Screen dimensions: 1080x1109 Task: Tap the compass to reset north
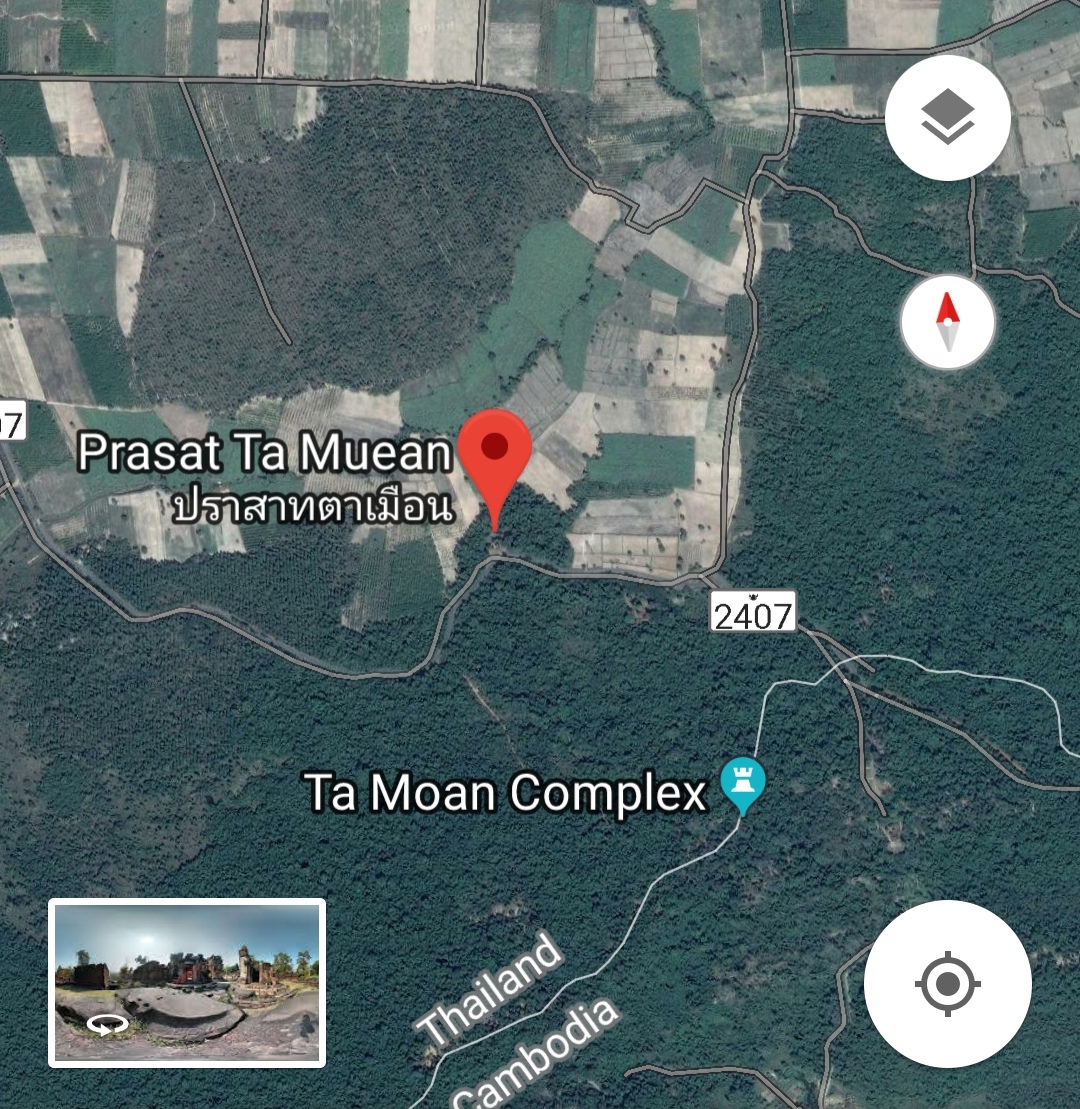click(947, 322)
